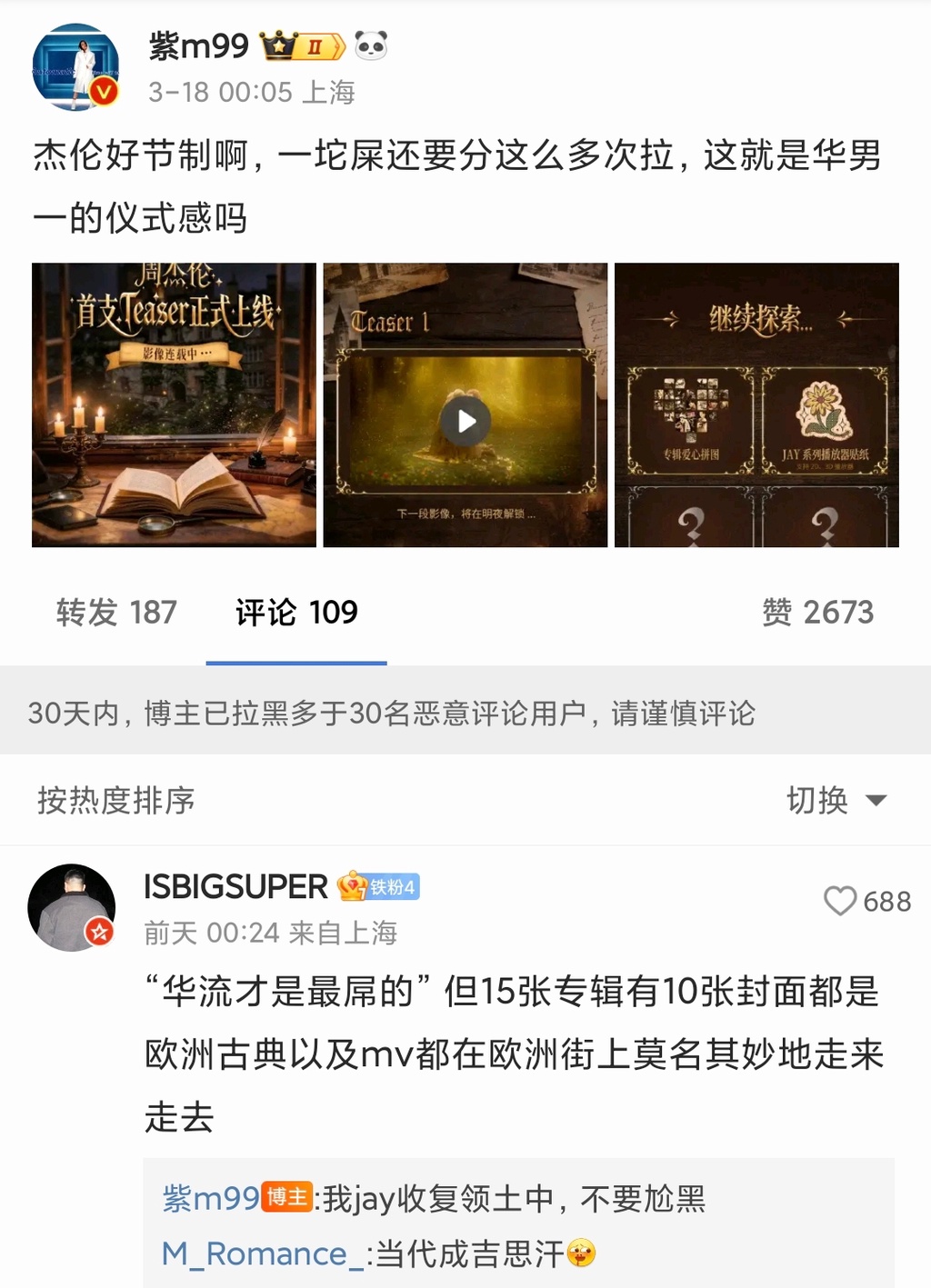Screen dimensions: 931x1288
Task: Open the 切换 sort order dropdown
Action: [x=836, y=800]
